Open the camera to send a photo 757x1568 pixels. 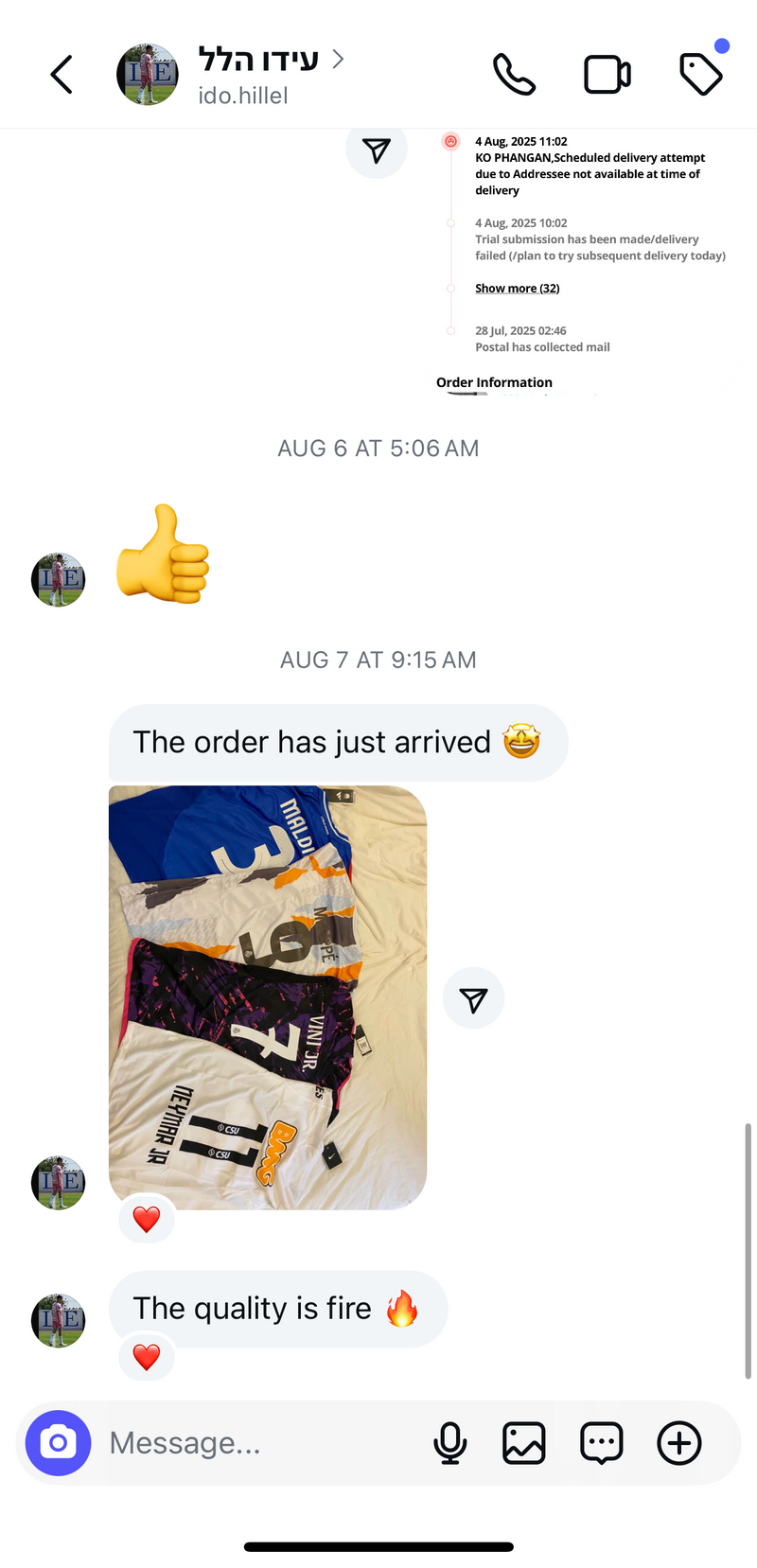58,1443
